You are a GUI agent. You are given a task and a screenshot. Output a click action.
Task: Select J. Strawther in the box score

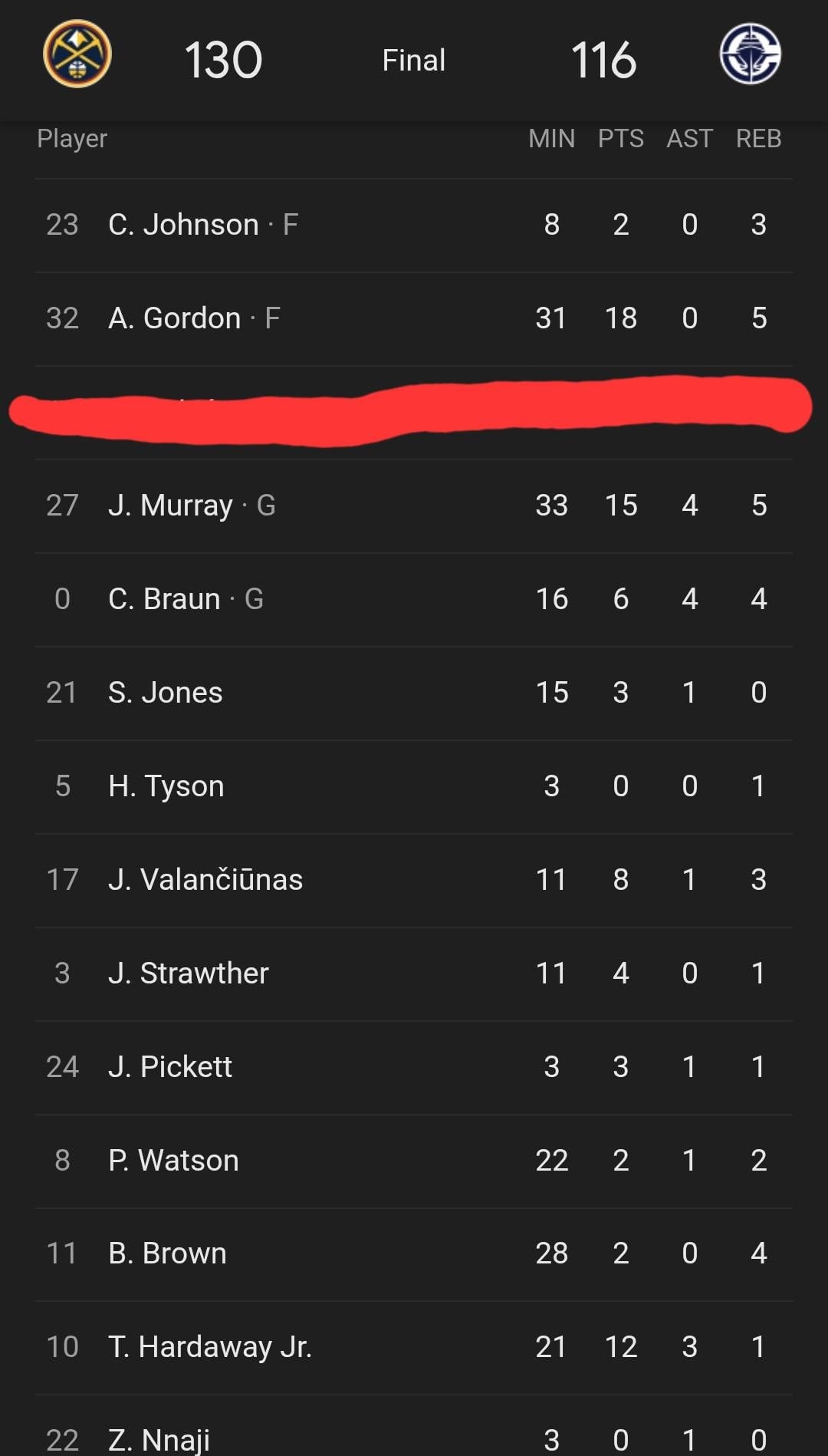pos(189,973)
